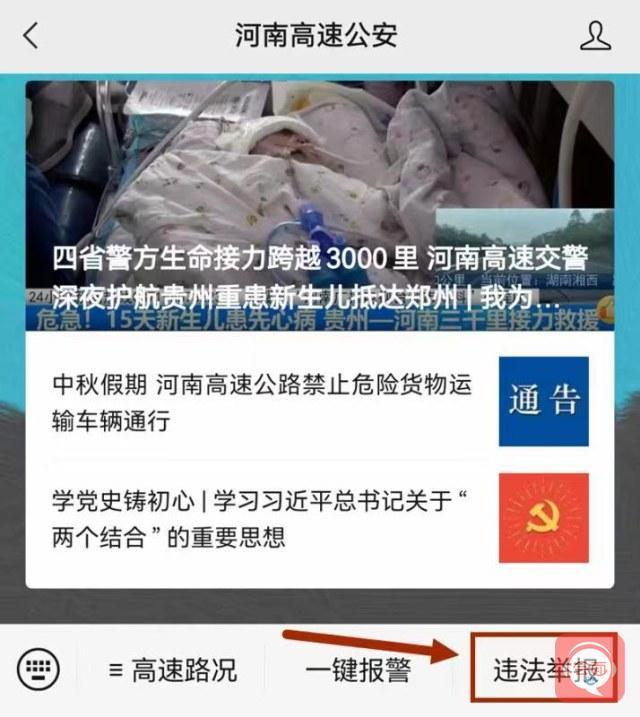
Task: Open the 高速路况 menu
Action: coord(173,670)
